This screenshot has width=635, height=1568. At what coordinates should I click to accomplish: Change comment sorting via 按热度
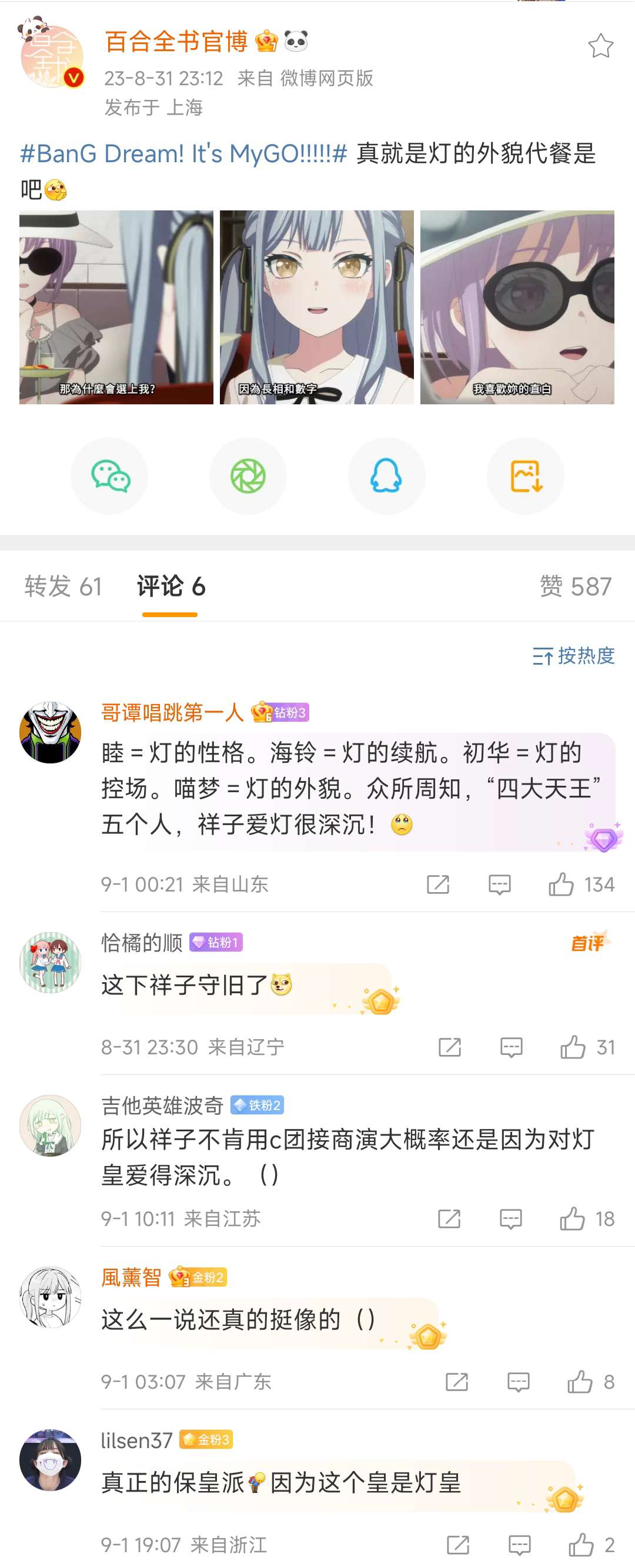pos(573,655)
